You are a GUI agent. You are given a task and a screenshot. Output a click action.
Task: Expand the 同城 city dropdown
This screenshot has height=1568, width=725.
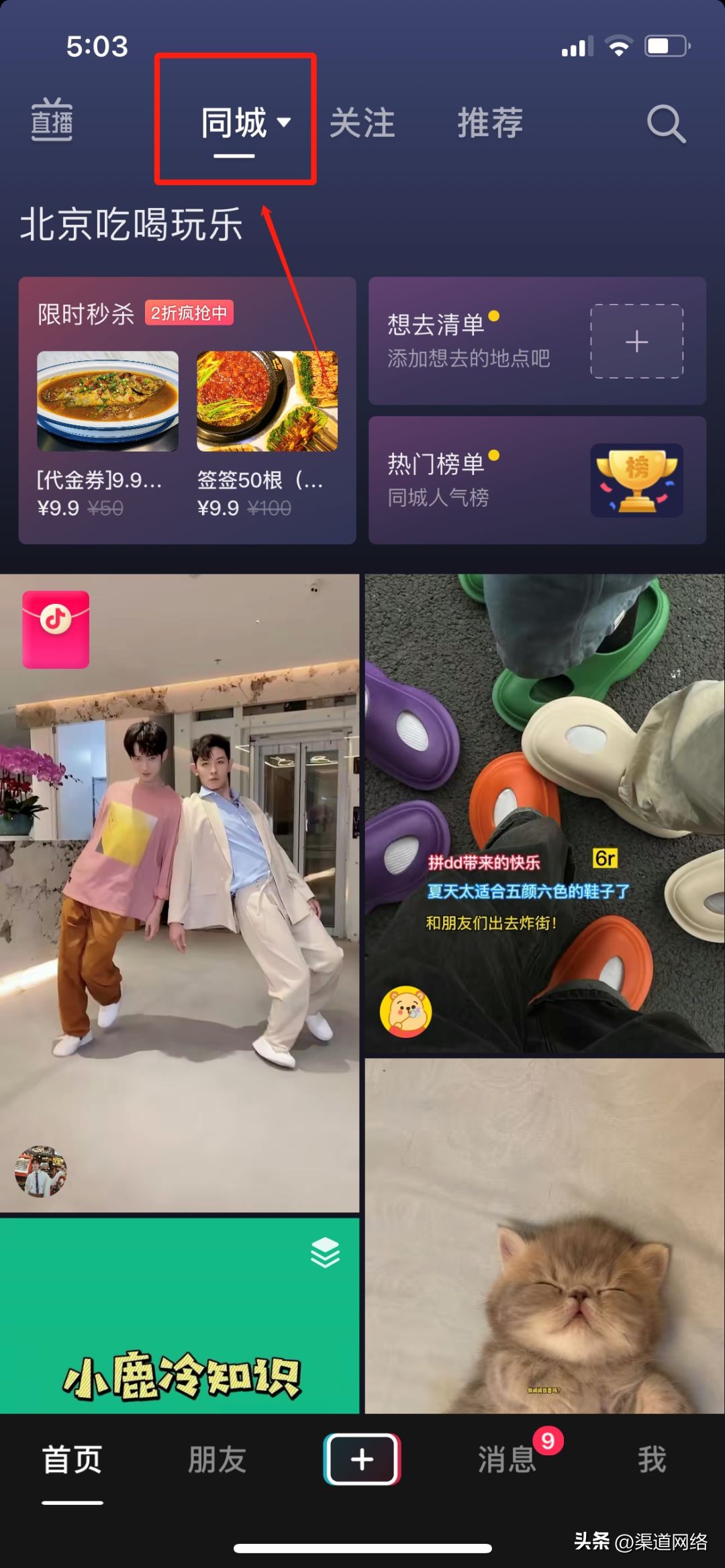click(x=246, y=123)
